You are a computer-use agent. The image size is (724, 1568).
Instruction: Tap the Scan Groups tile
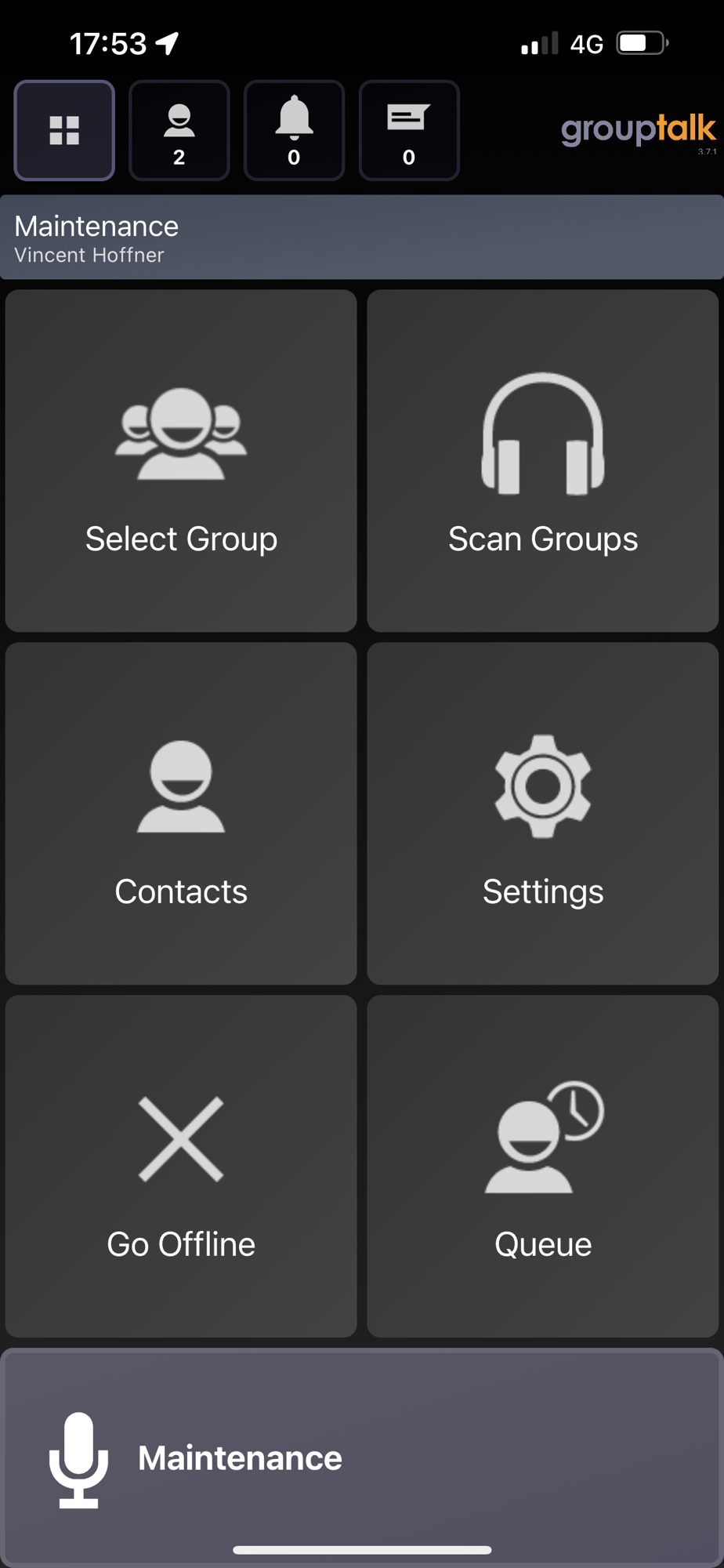[x=542, y=461]
